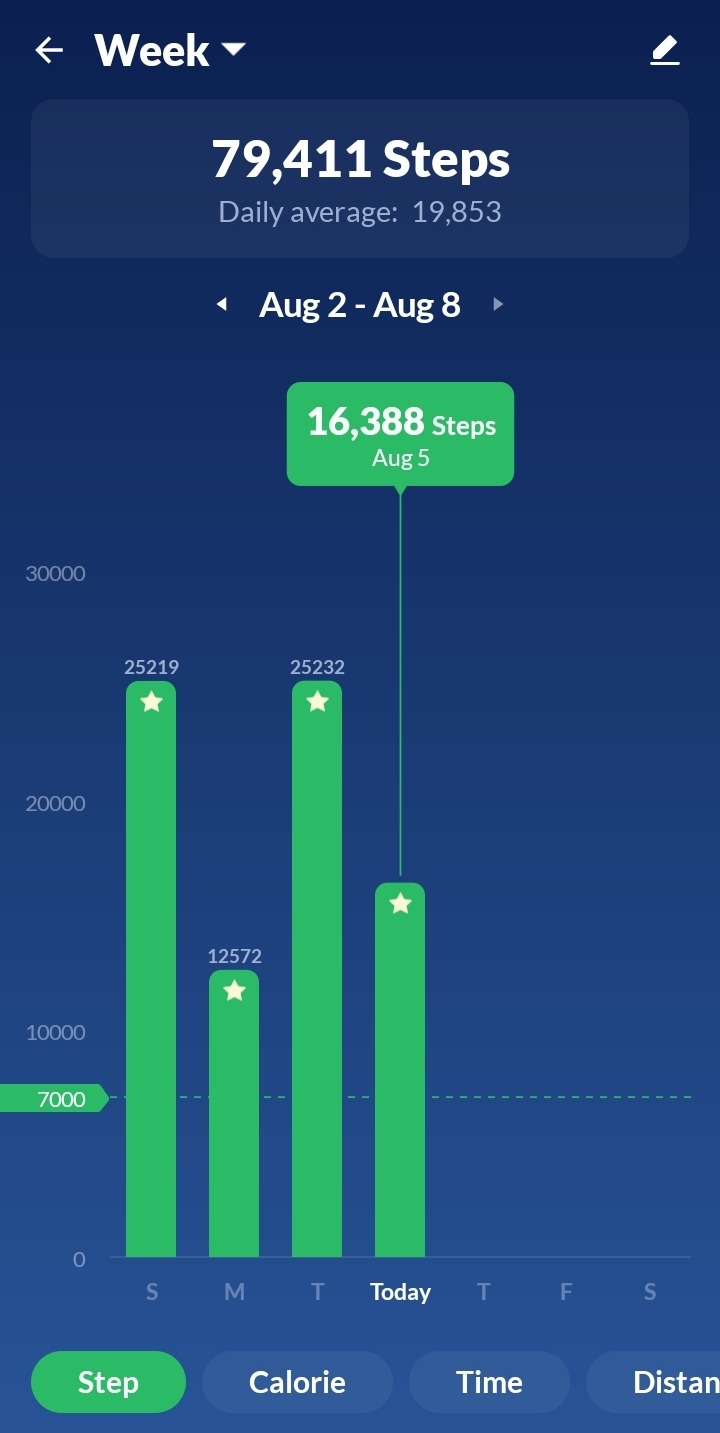Image resolution: width=720 pixels, height=1433 pixels.
Task: Go to the next week
Action: pos(498,304)
